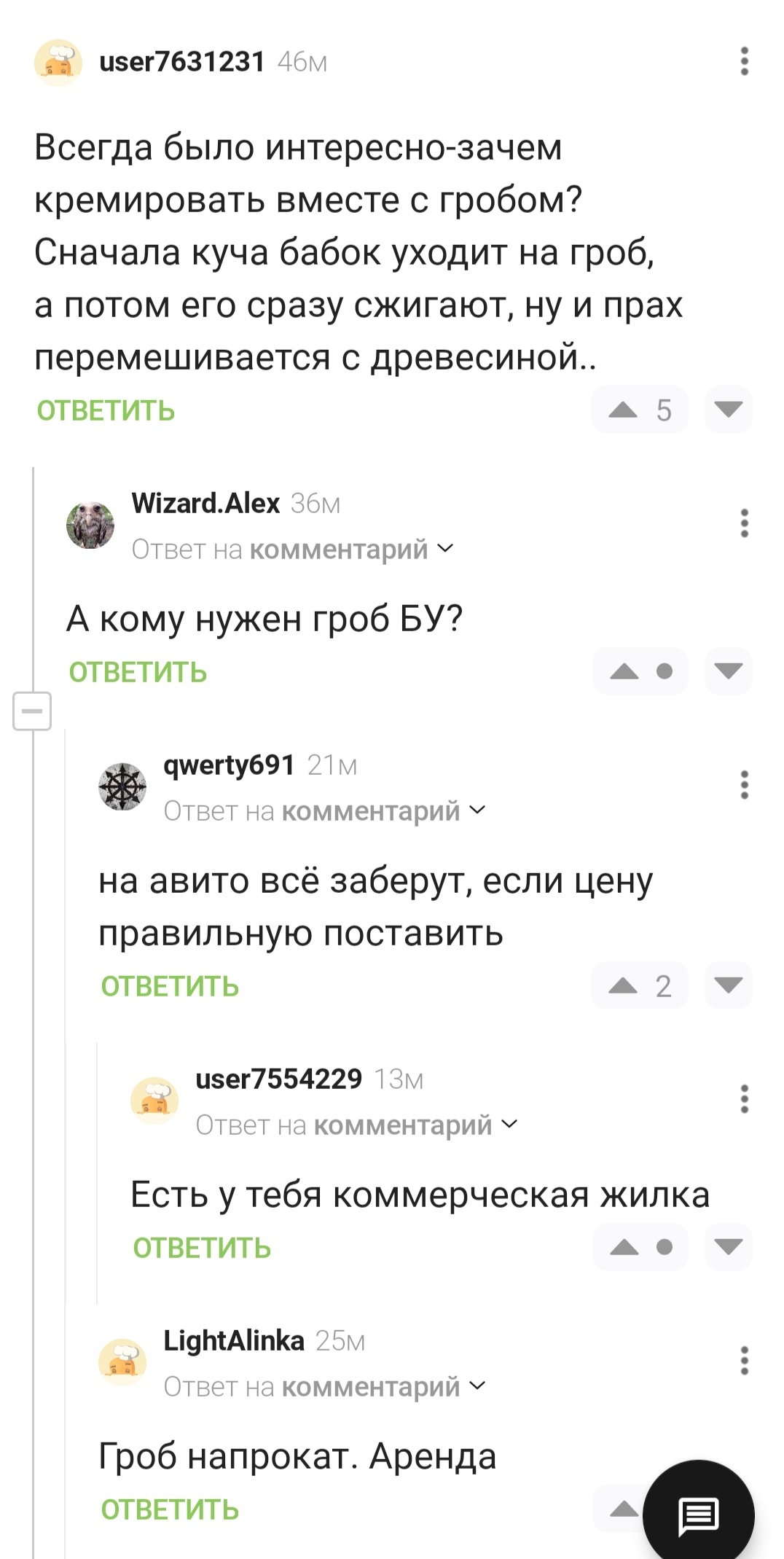Reply to LightAlinka's comment
784x1559 pixels.
[x=170, y=1509]
